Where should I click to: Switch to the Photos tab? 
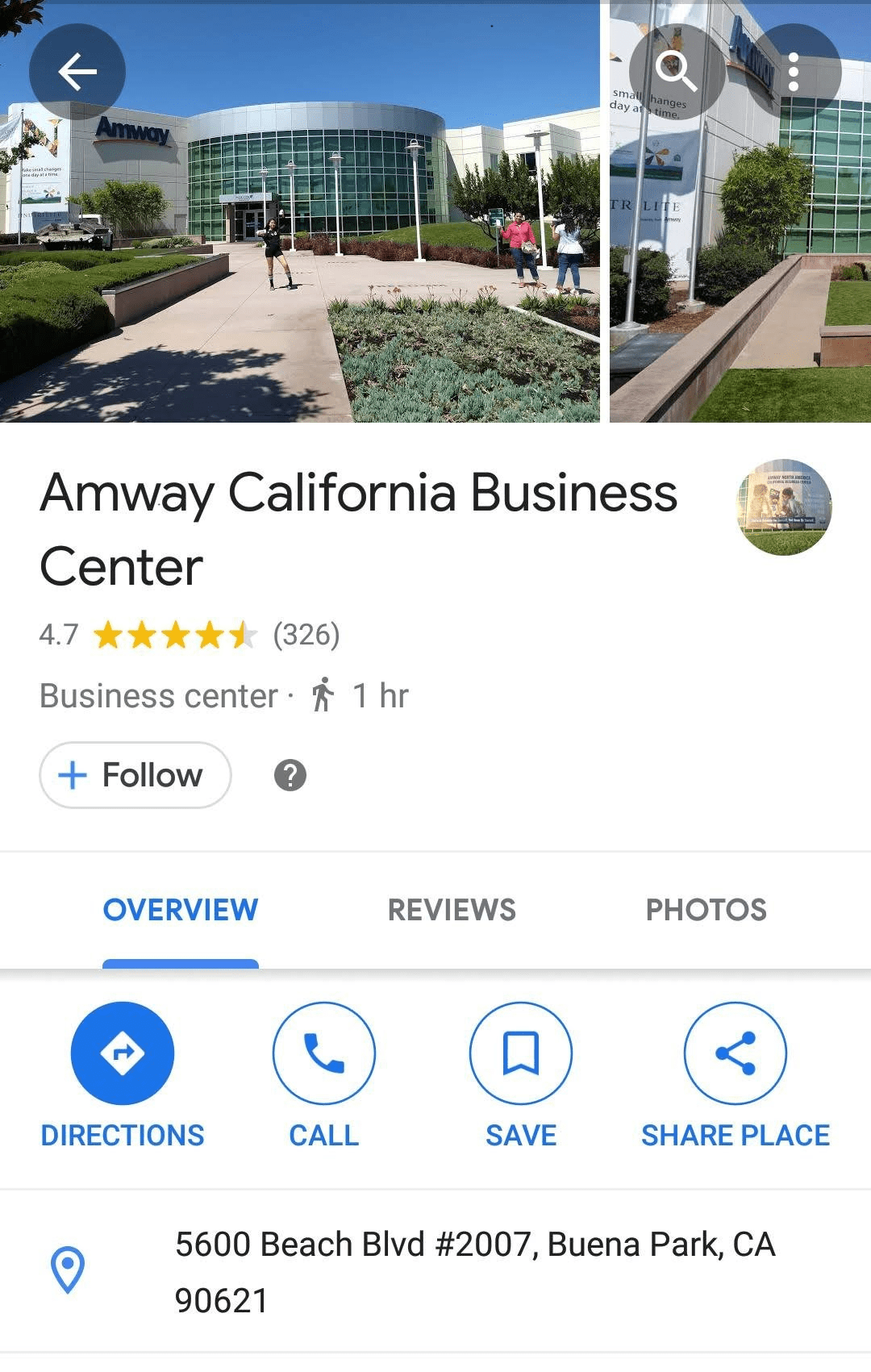[706, 910]
